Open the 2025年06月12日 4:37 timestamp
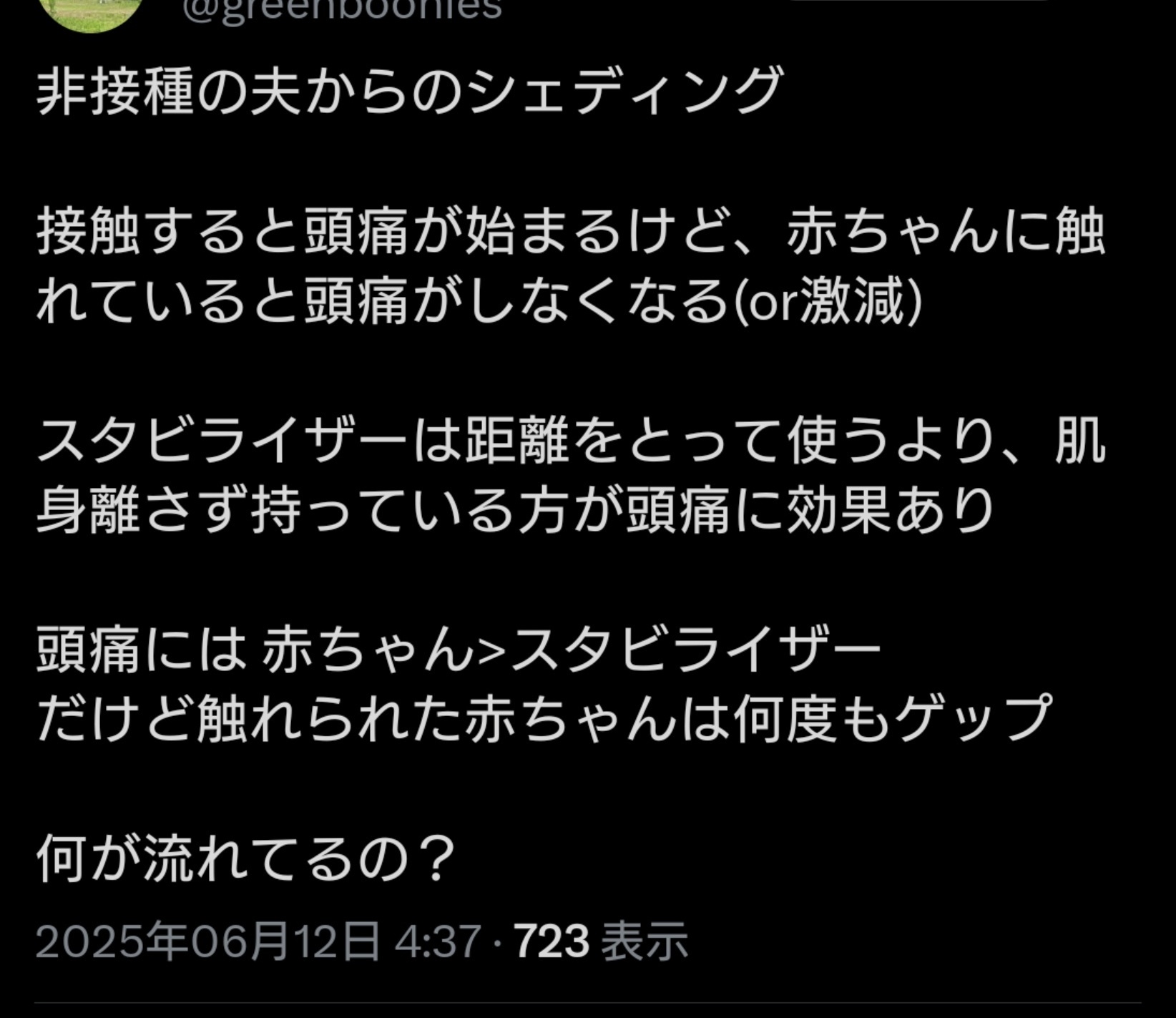This screenshot has width=1176, height=1018. (x=258, y=941)
